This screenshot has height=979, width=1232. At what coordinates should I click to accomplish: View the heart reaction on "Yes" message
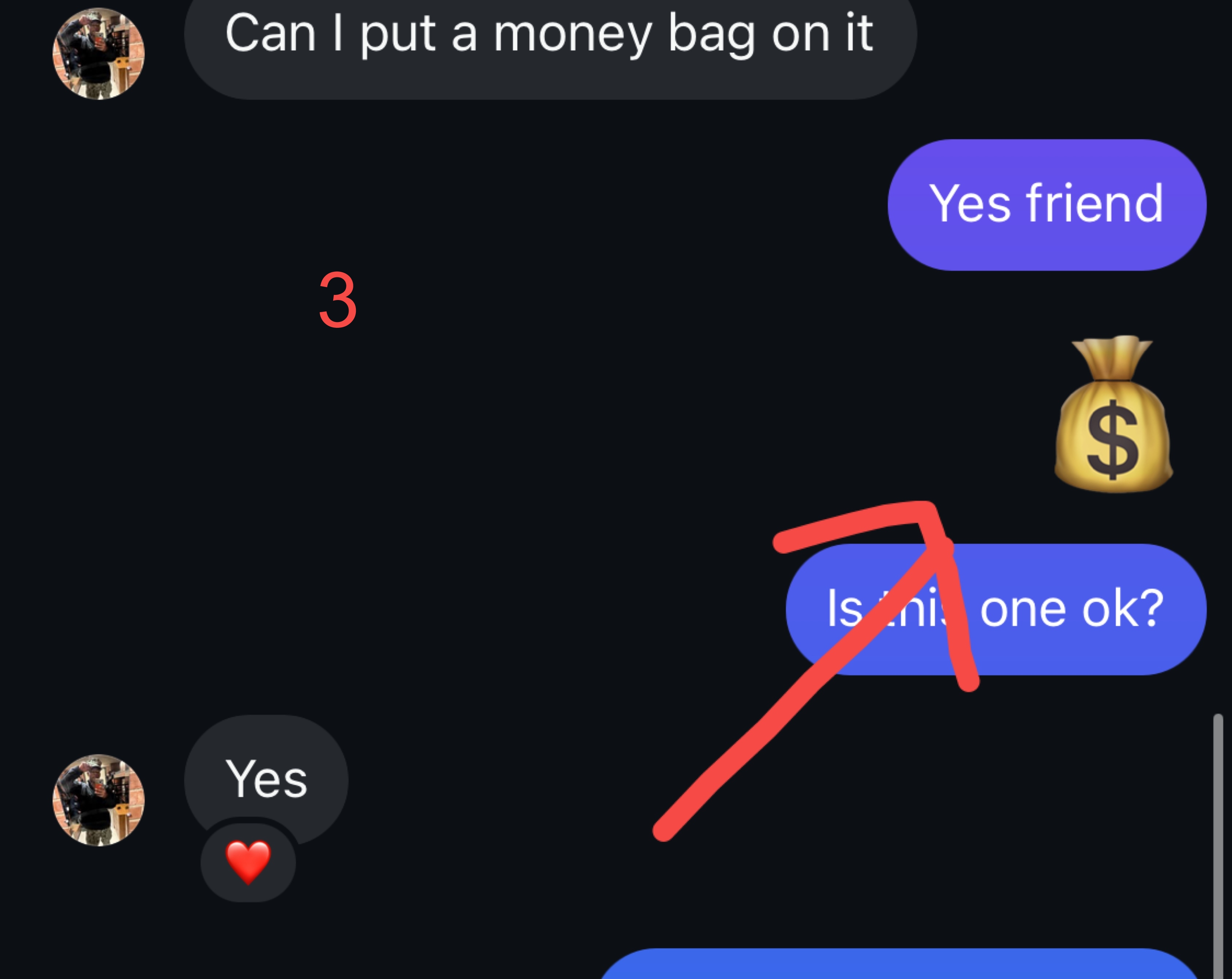(x=248, y=862)
